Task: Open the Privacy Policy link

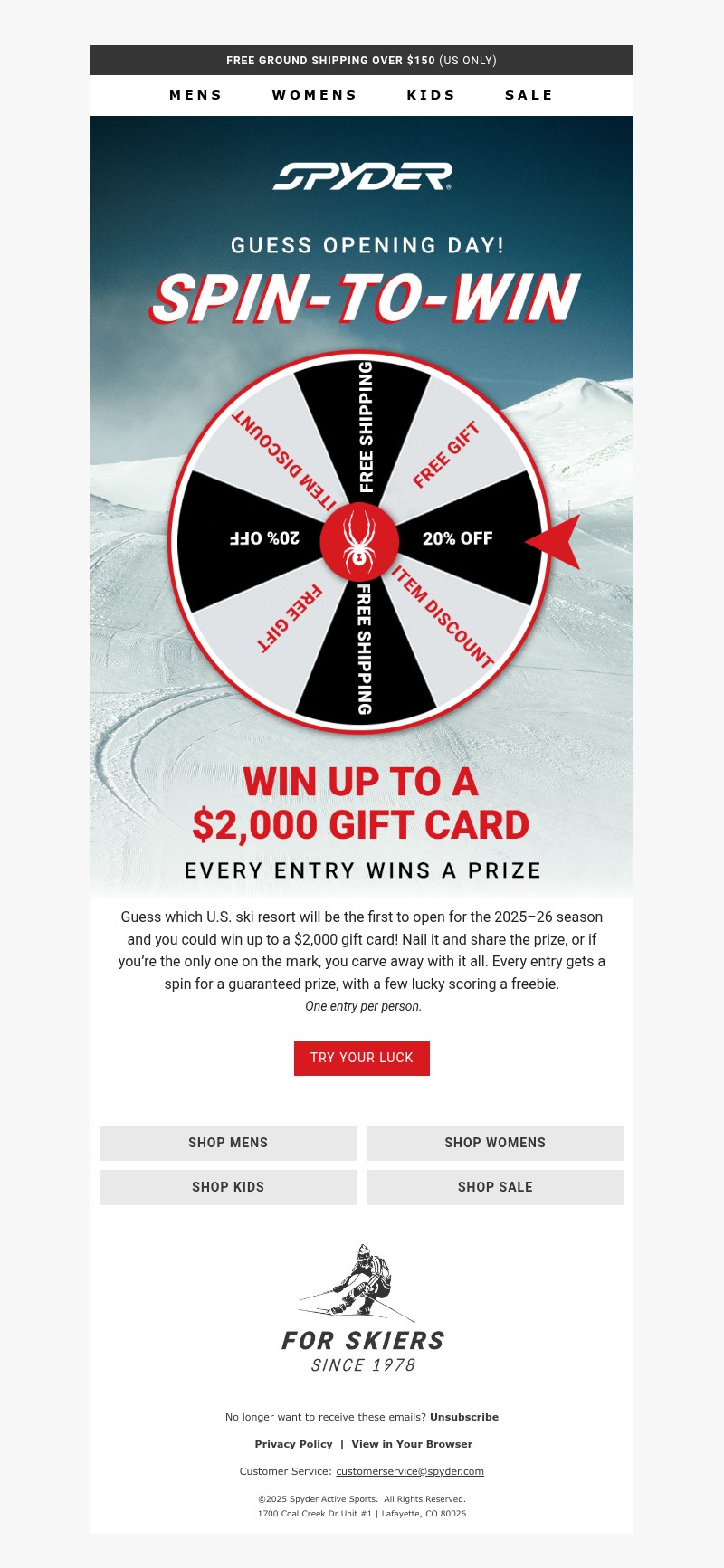Action: [293, 1444]
